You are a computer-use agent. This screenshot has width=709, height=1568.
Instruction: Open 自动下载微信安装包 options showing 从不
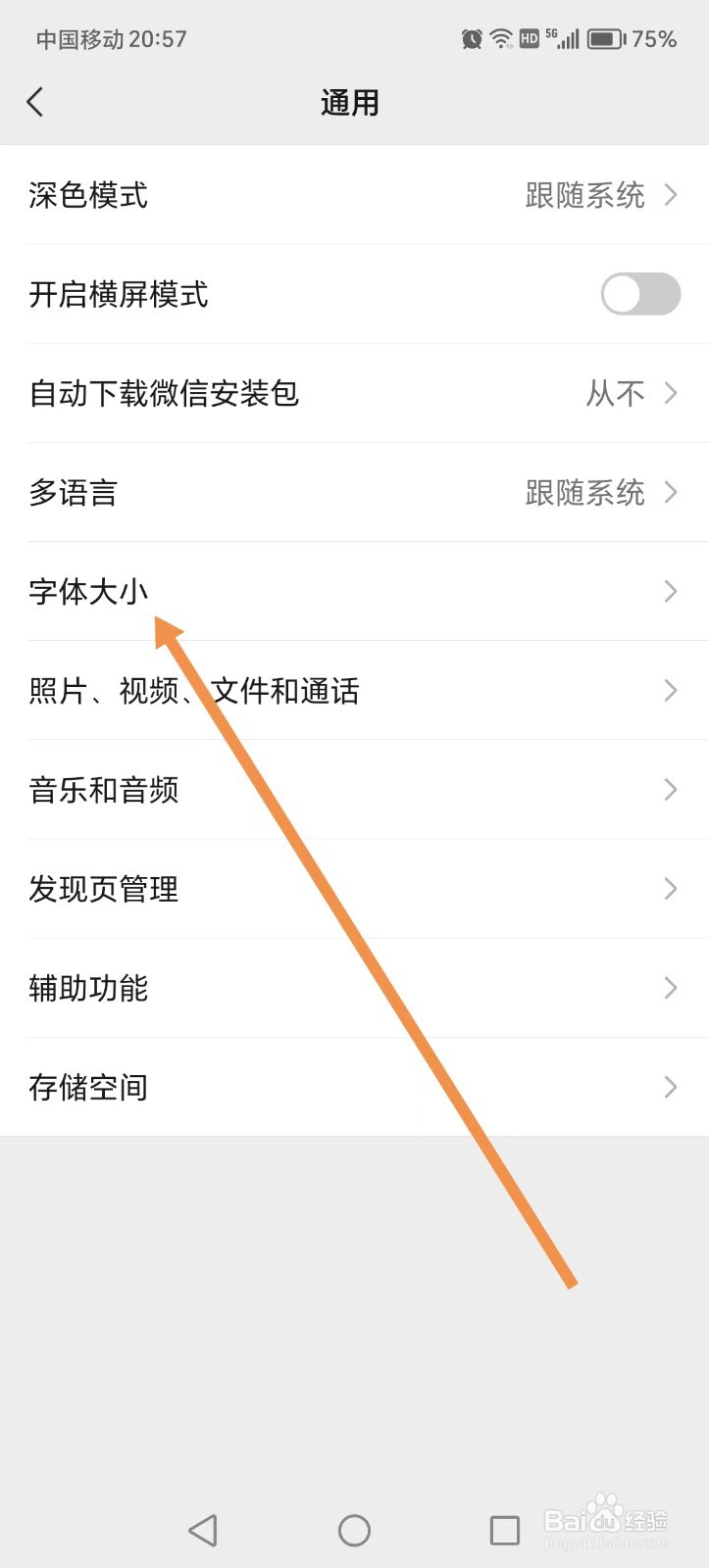(x=353, y=393)
